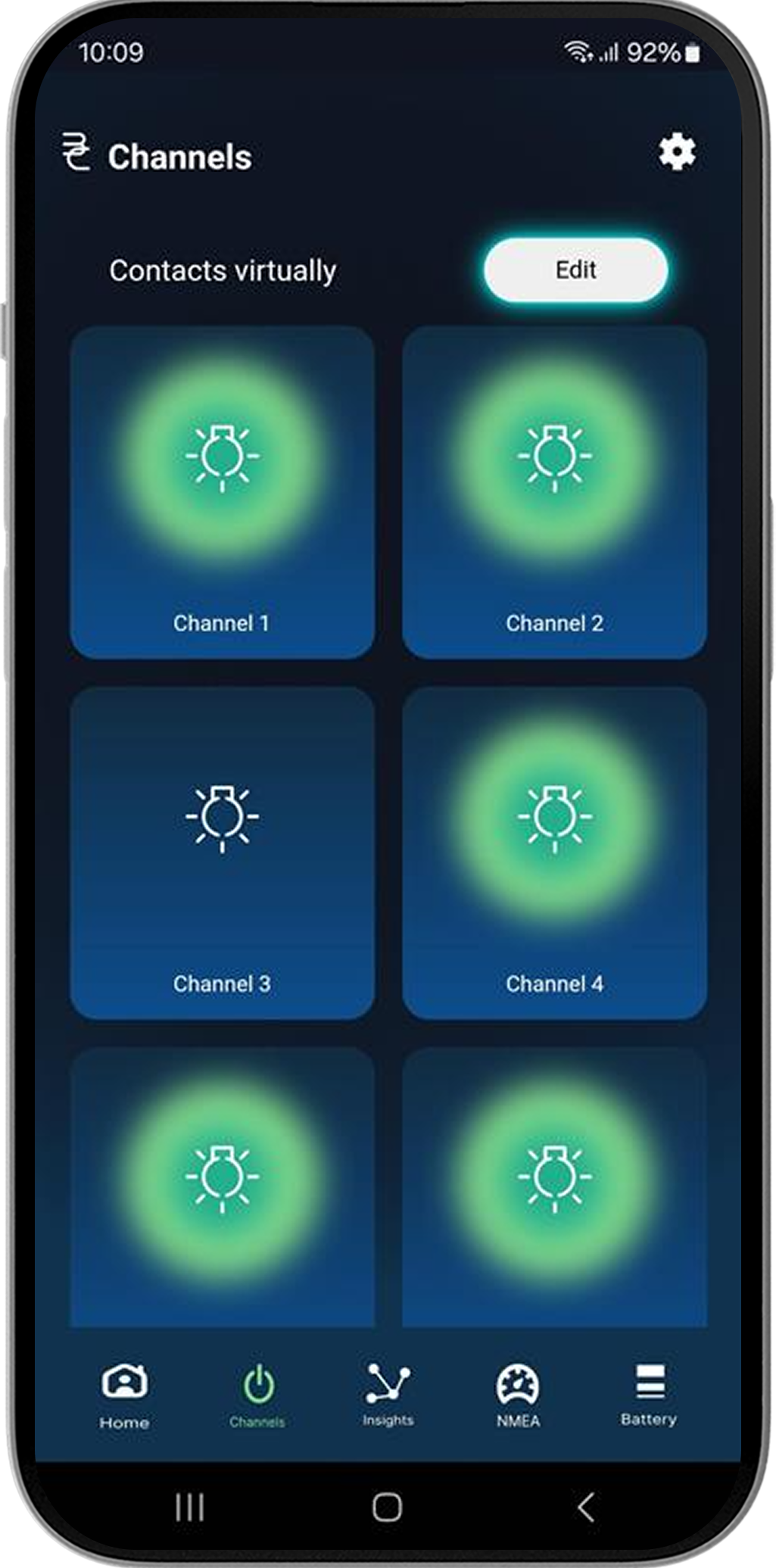Switch to the Insights tab
This screenshot has width=776, height=1568.
point(388,1395)
